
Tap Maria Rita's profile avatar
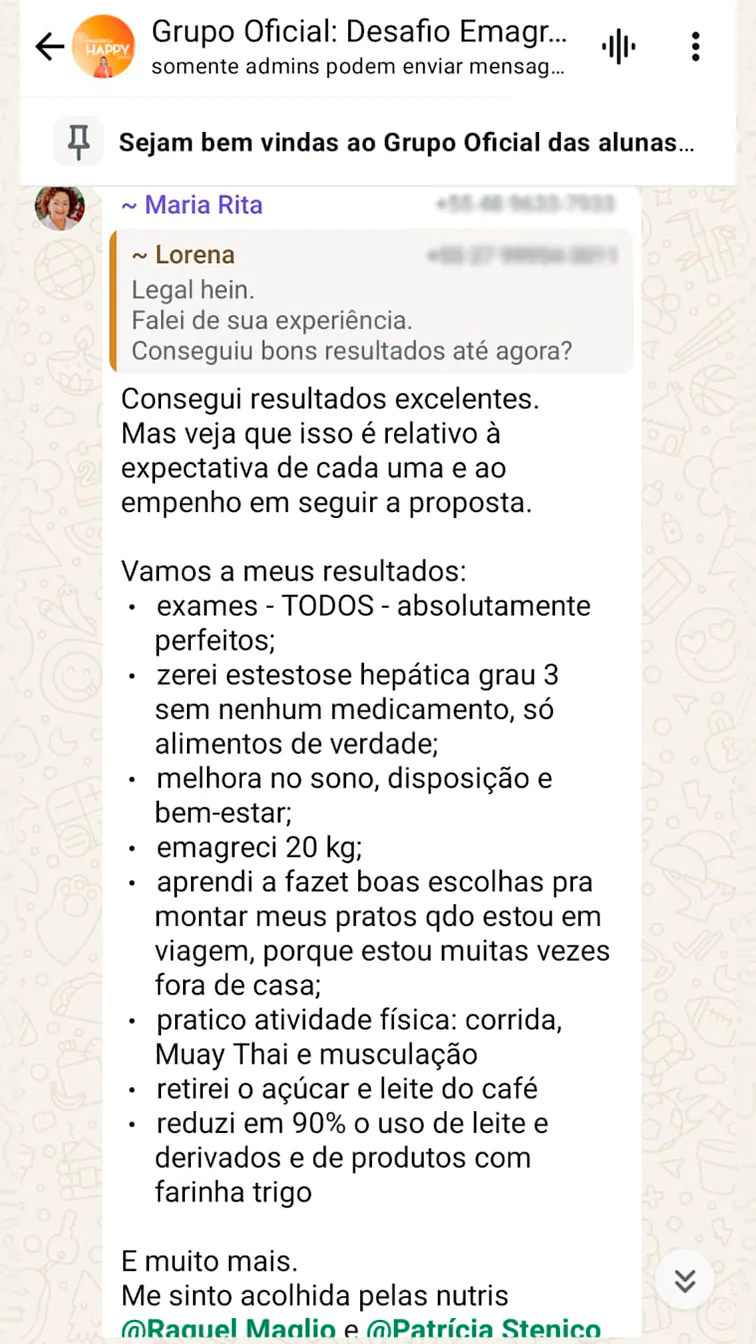[61, 208]
